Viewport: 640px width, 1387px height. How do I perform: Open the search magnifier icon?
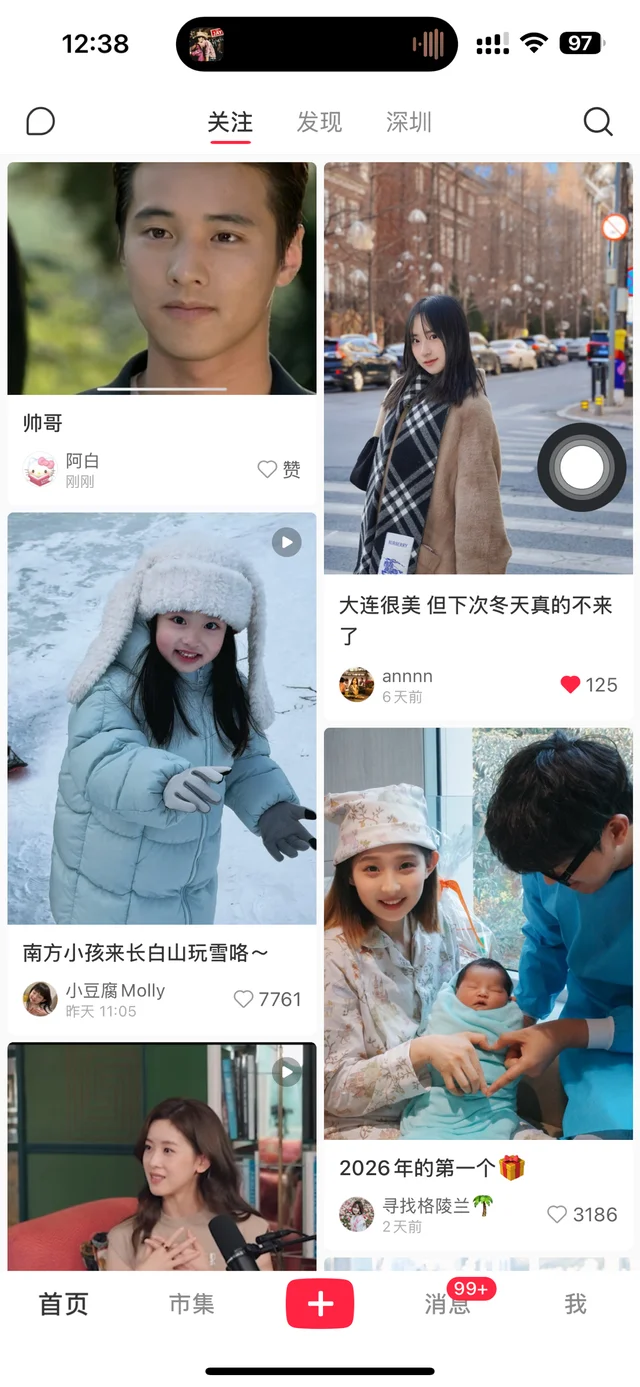pos(597,122)
